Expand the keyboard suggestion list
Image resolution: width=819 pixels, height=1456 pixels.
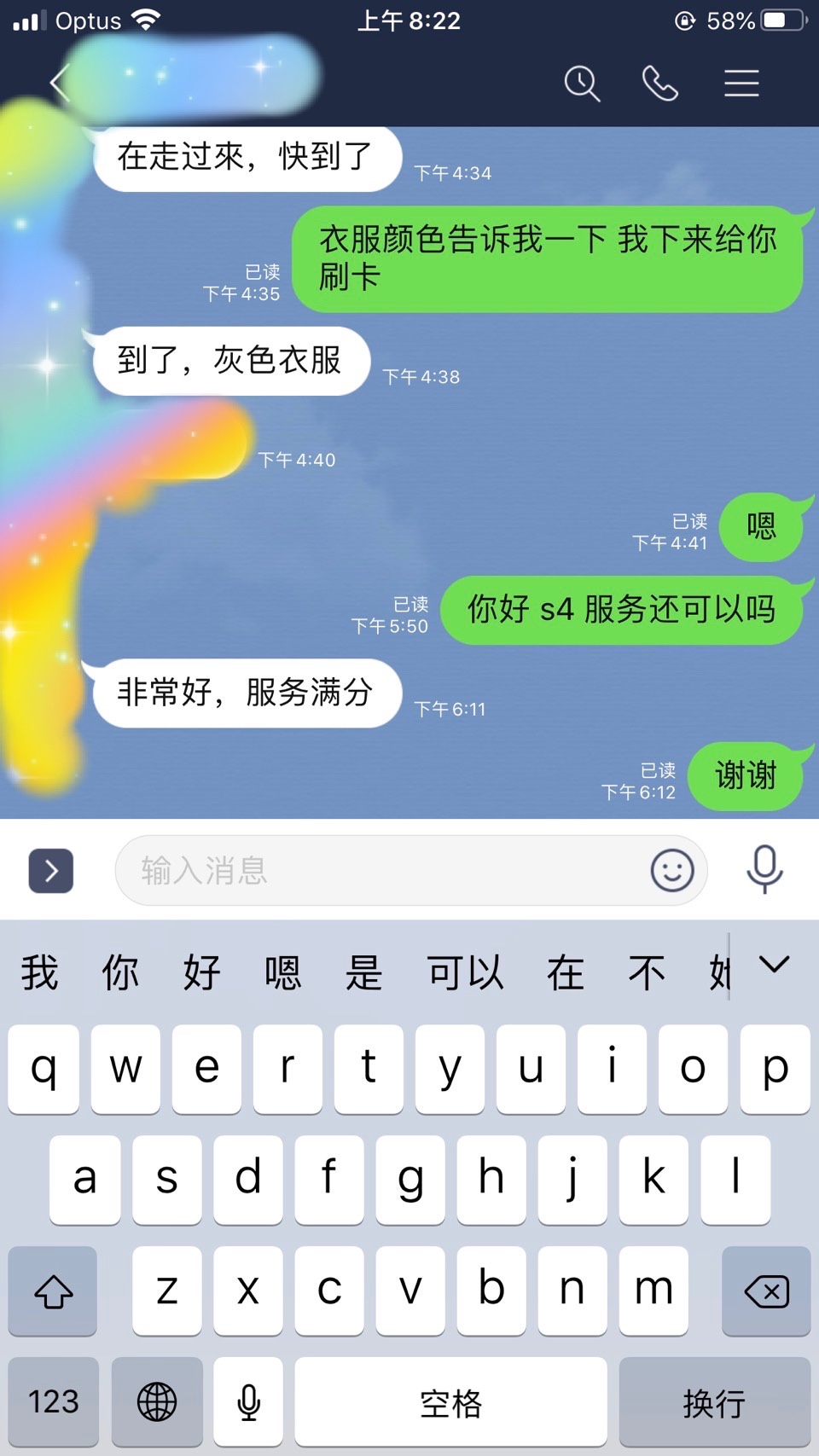point(774,966)
